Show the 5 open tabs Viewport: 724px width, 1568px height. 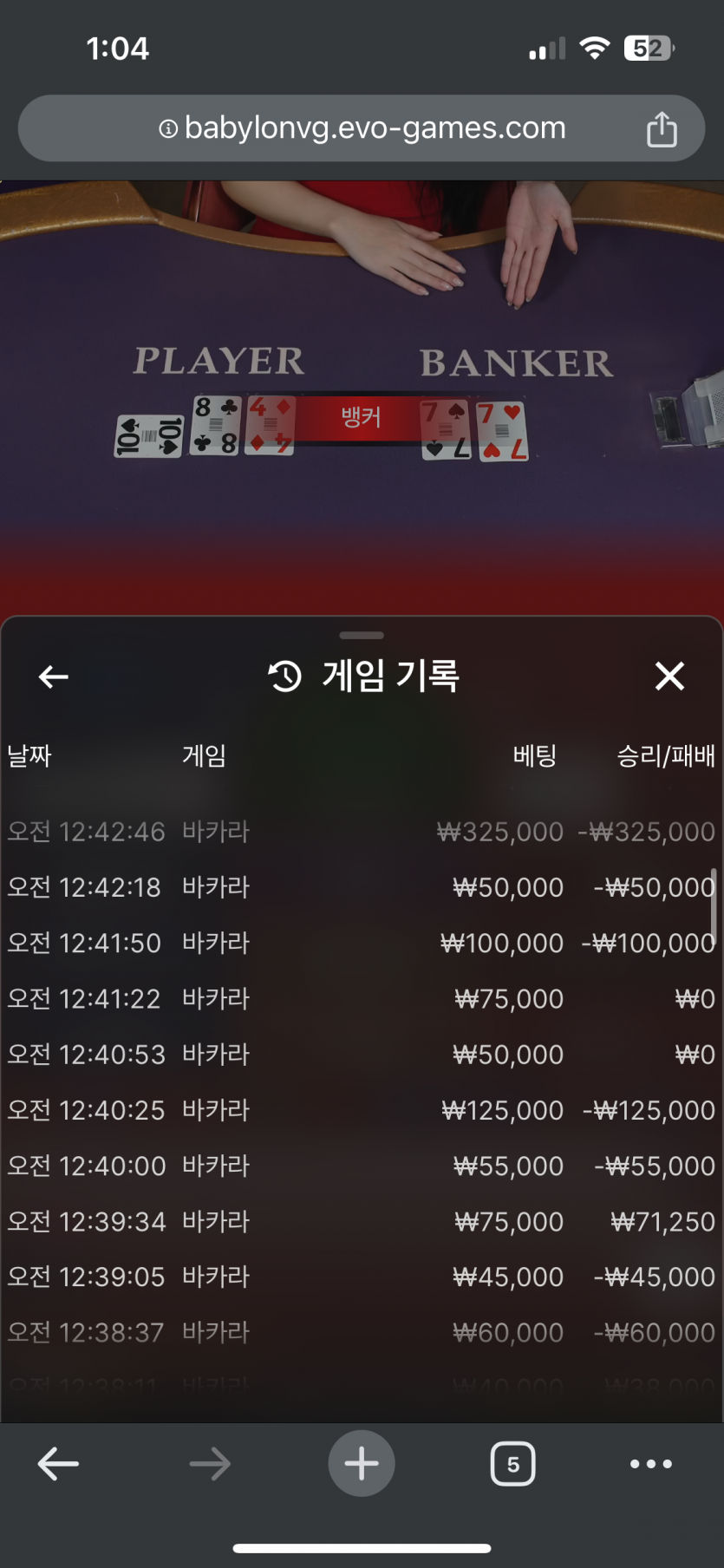[512, 1464]
